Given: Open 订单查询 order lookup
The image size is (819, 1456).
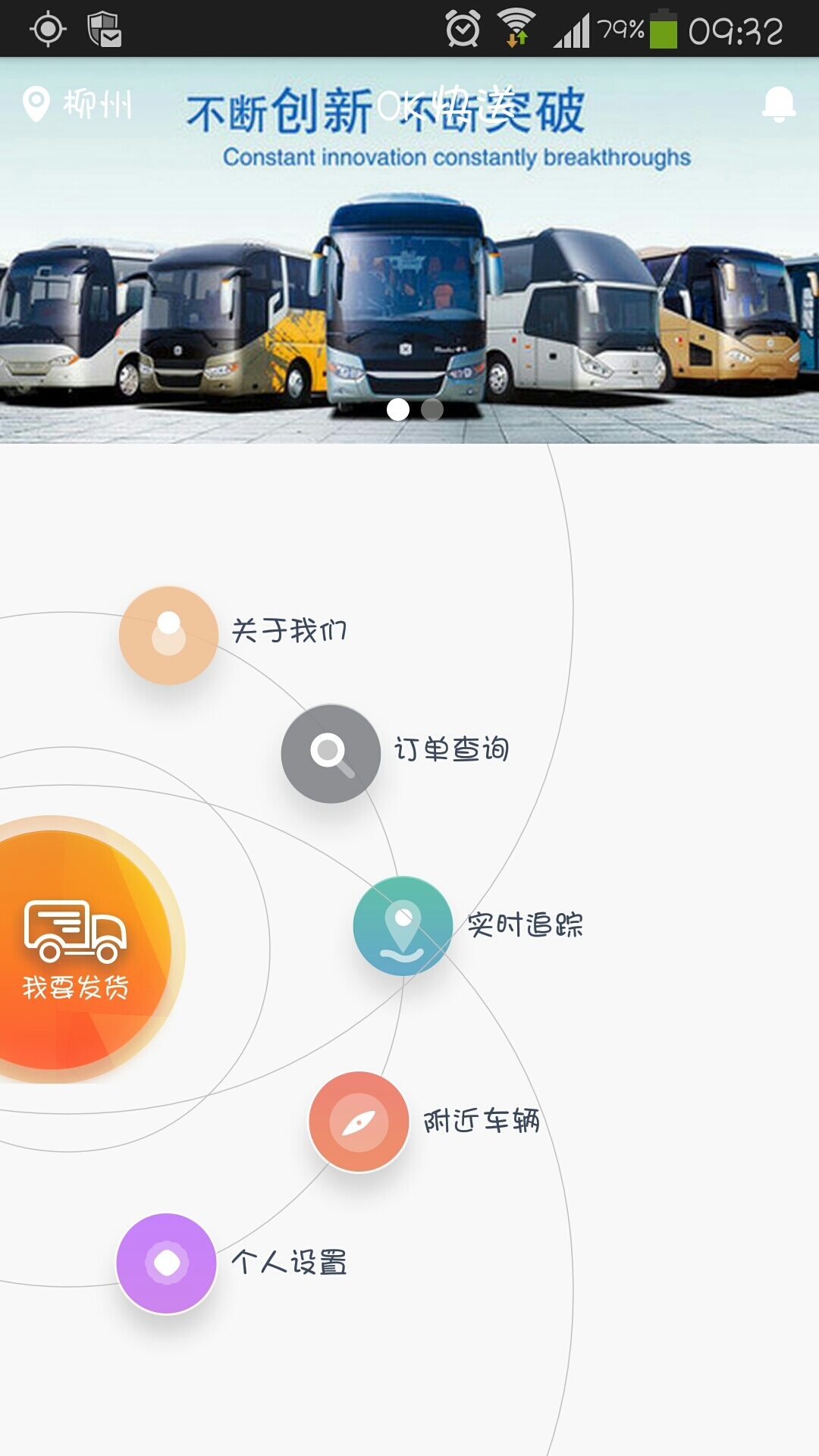Looking at the screenshot, I should coord(331,754).
